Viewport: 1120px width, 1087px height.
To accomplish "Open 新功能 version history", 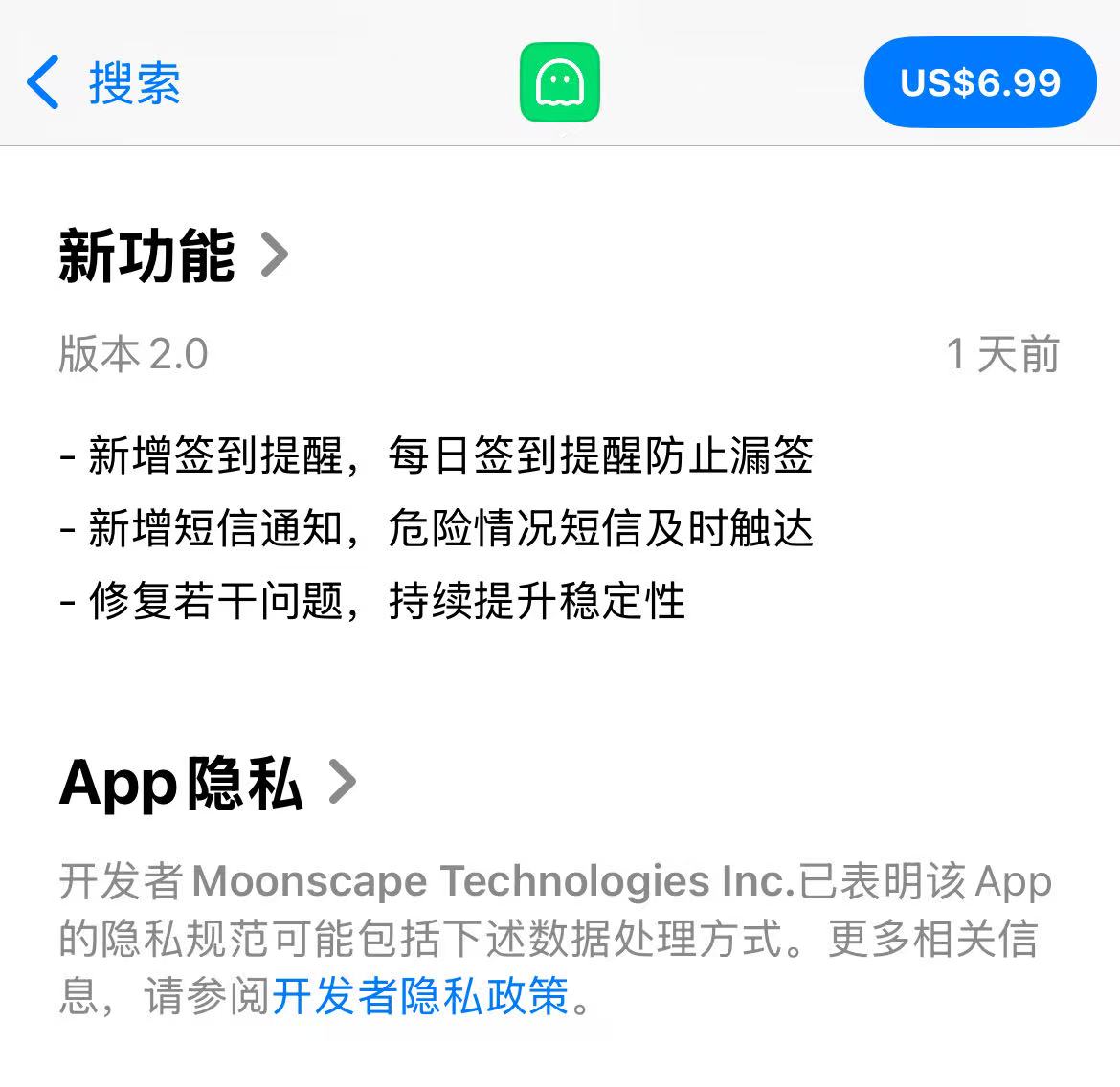I will pos(173,255).
